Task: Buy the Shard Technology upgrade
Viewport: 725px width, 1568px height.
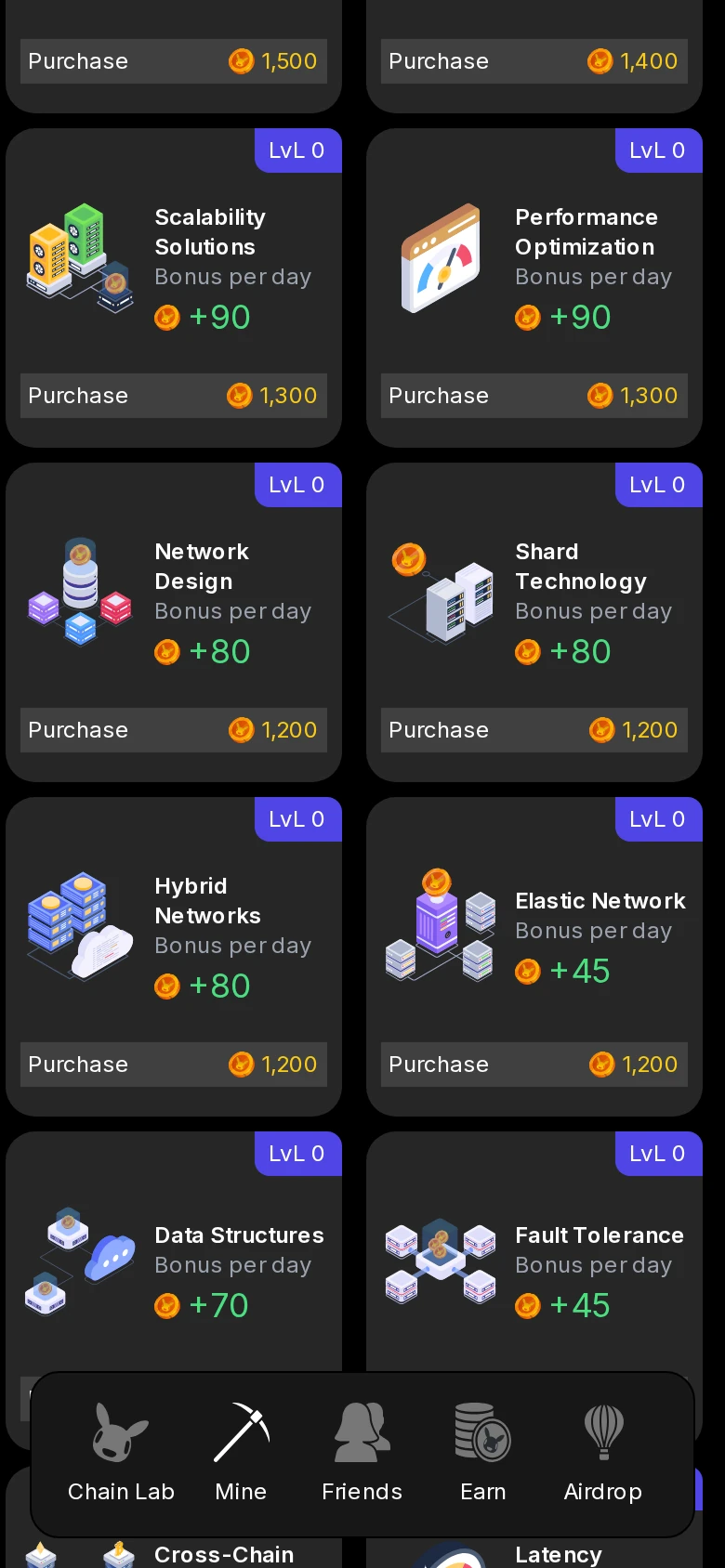Action: (534, 730)
